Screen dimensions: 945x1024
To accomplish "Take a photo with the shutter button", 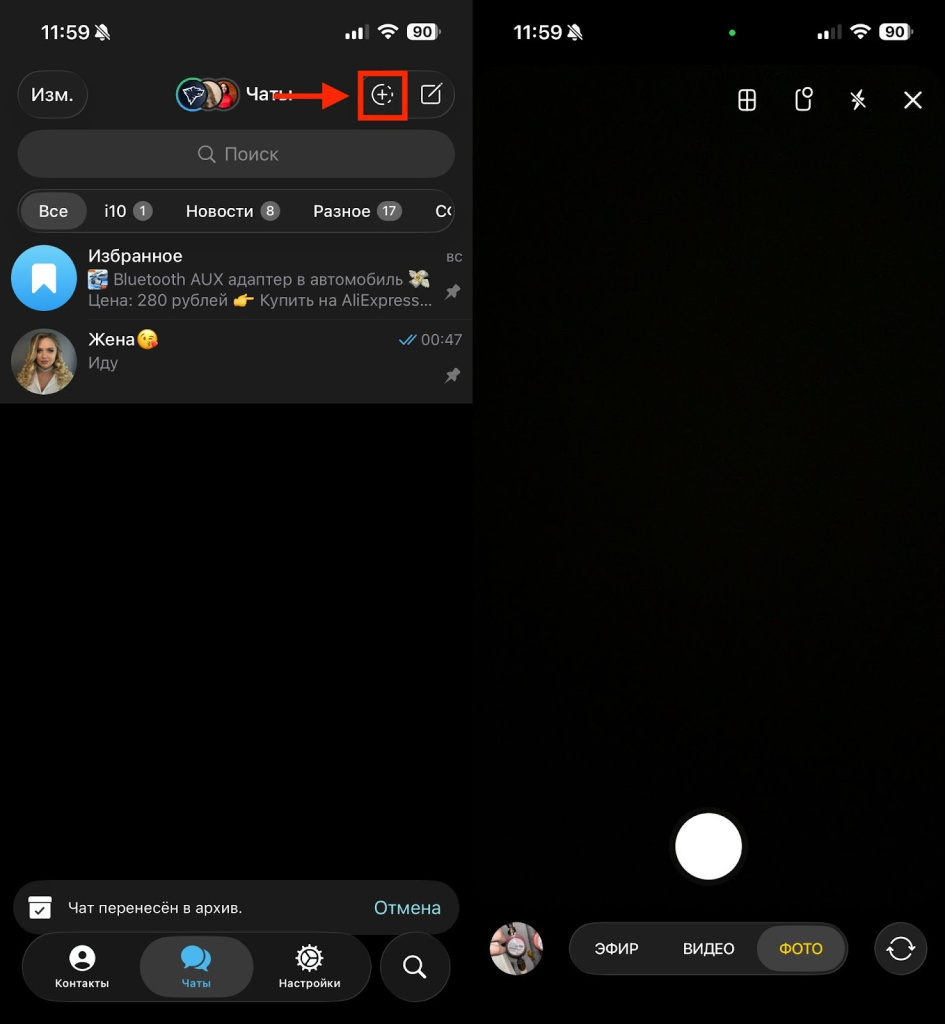I will click(708, 846).
